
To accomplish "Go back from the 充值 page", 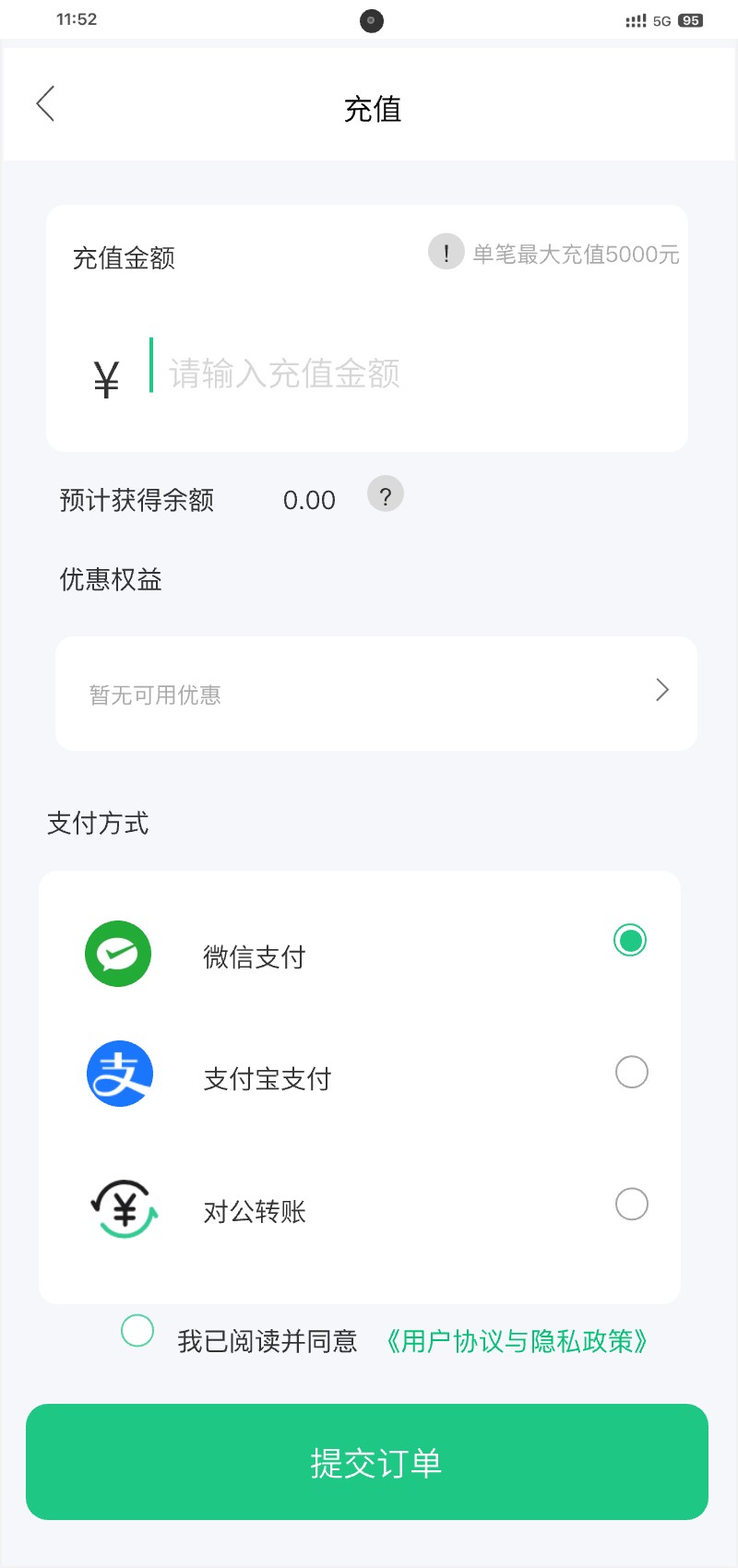I will click(46, 103).
